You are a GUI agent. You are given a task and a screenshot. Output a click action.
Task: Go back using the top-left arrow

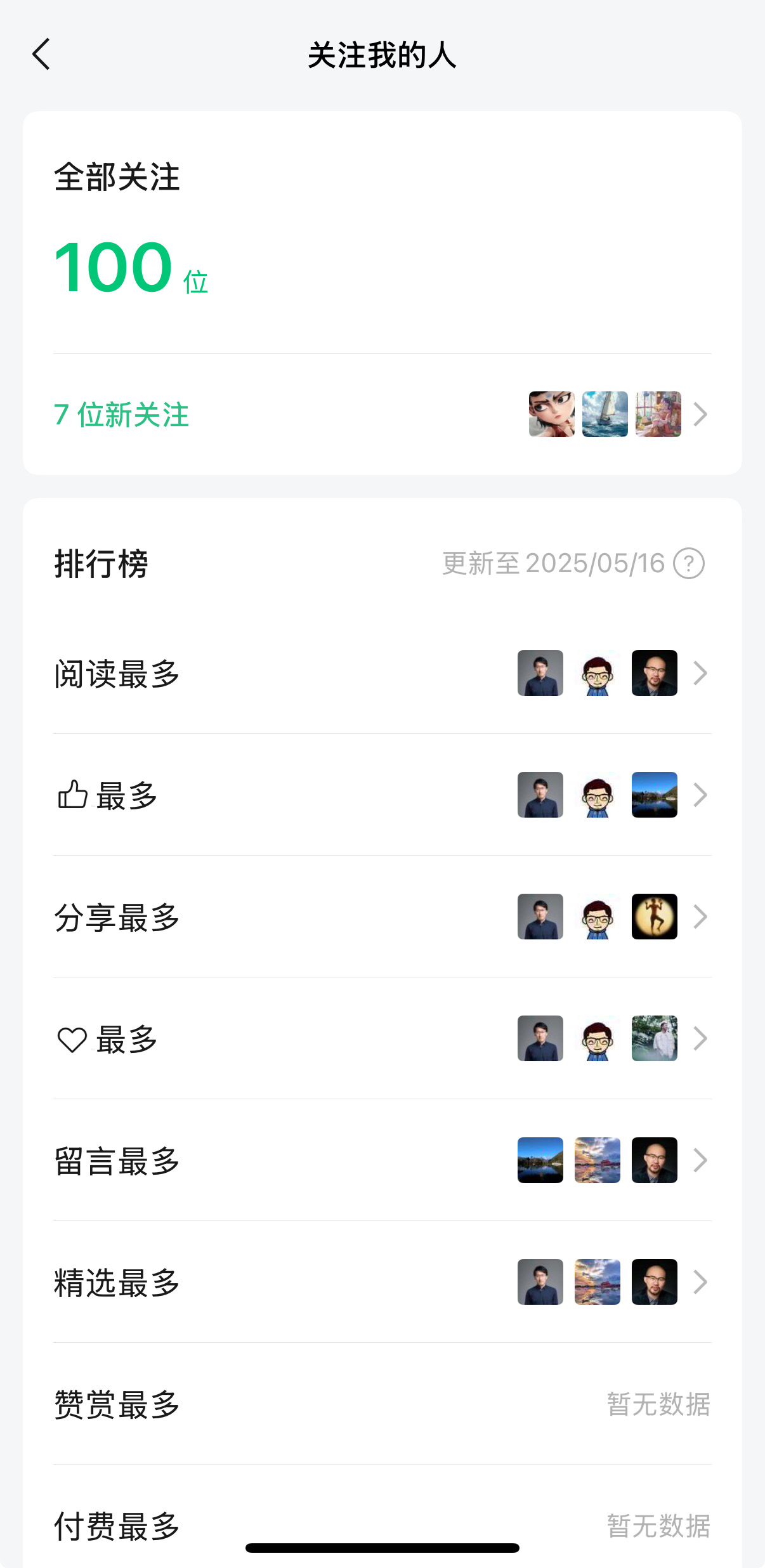pos(41,55)
